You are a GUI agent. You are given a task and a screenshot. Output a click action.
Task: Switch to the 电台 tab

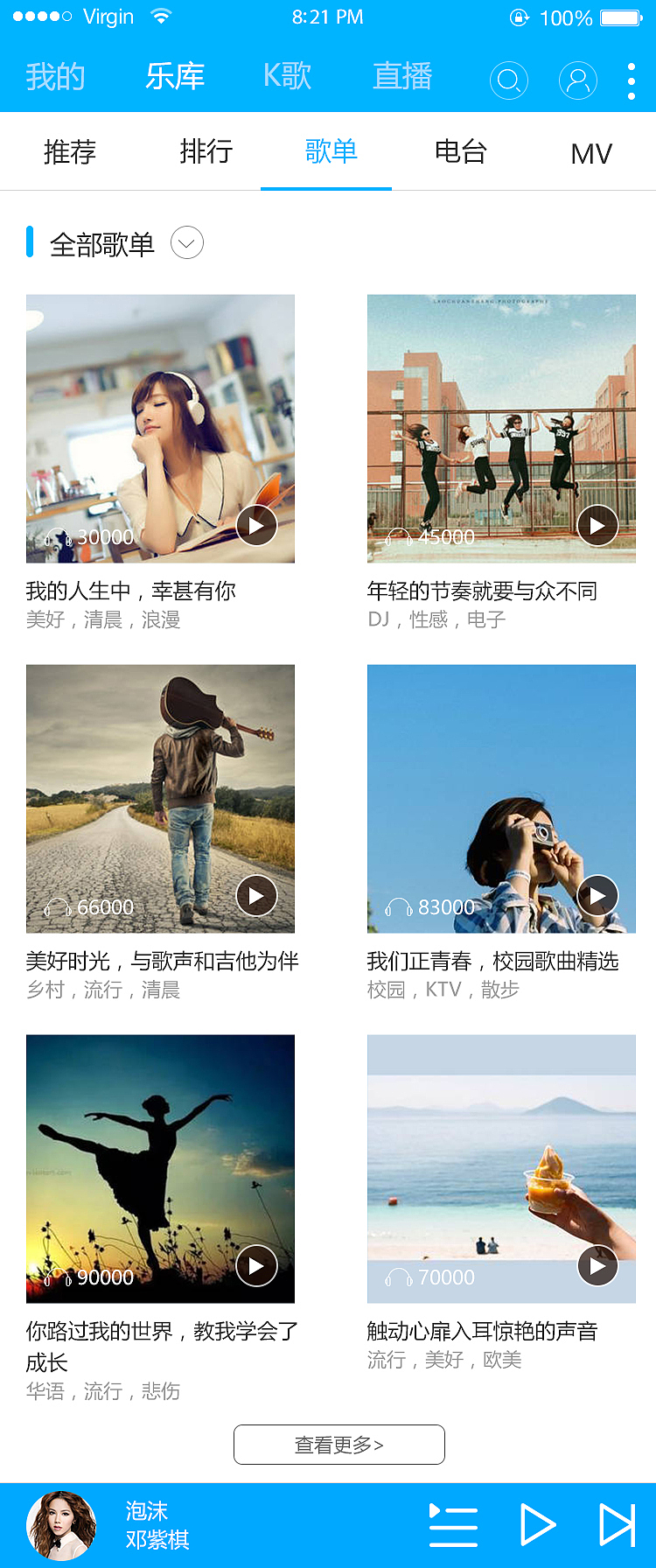460,152
